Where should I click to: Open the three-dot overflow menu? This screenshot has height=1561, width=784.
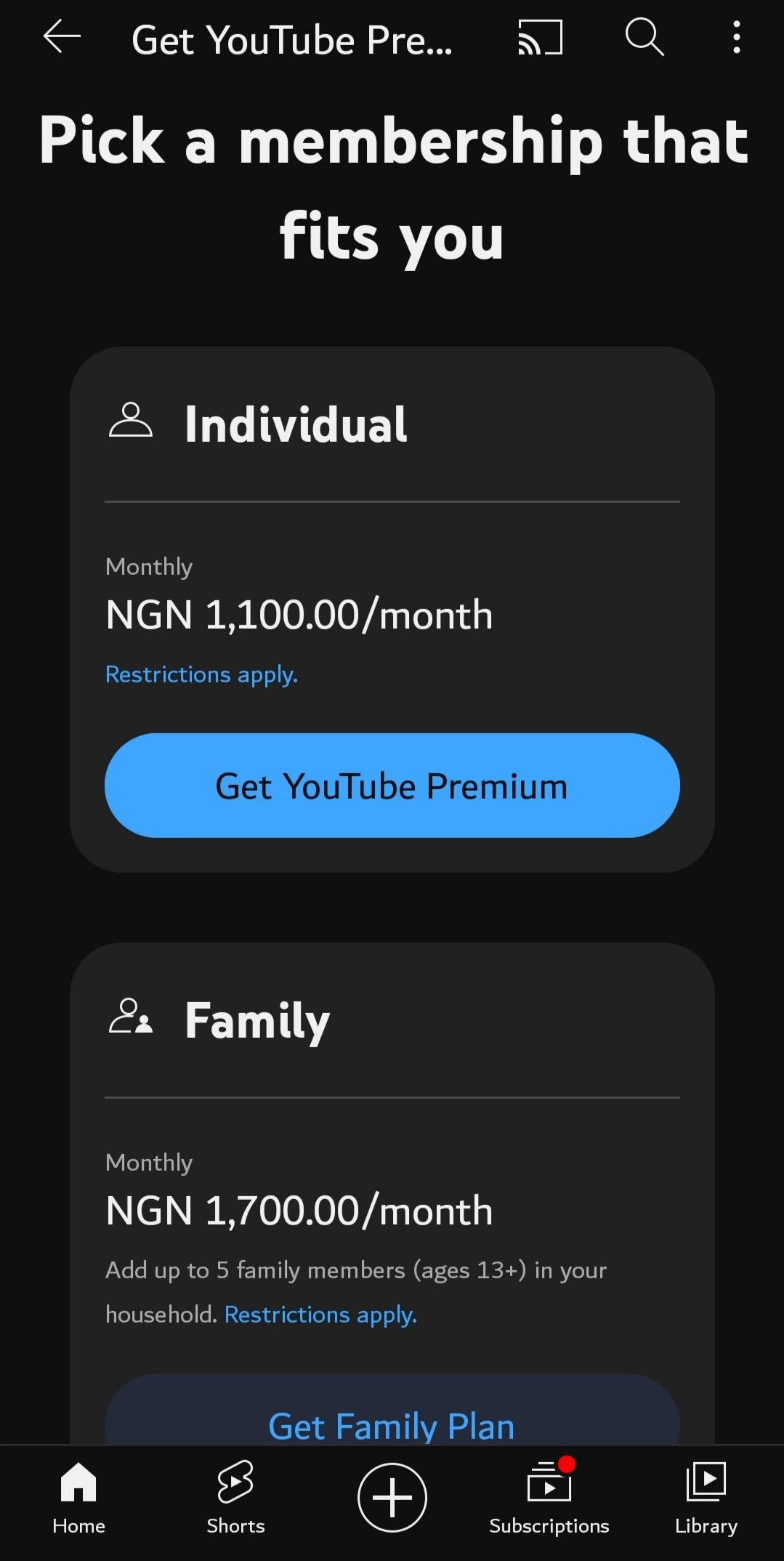pyautogui.click(x=737, y=37)
